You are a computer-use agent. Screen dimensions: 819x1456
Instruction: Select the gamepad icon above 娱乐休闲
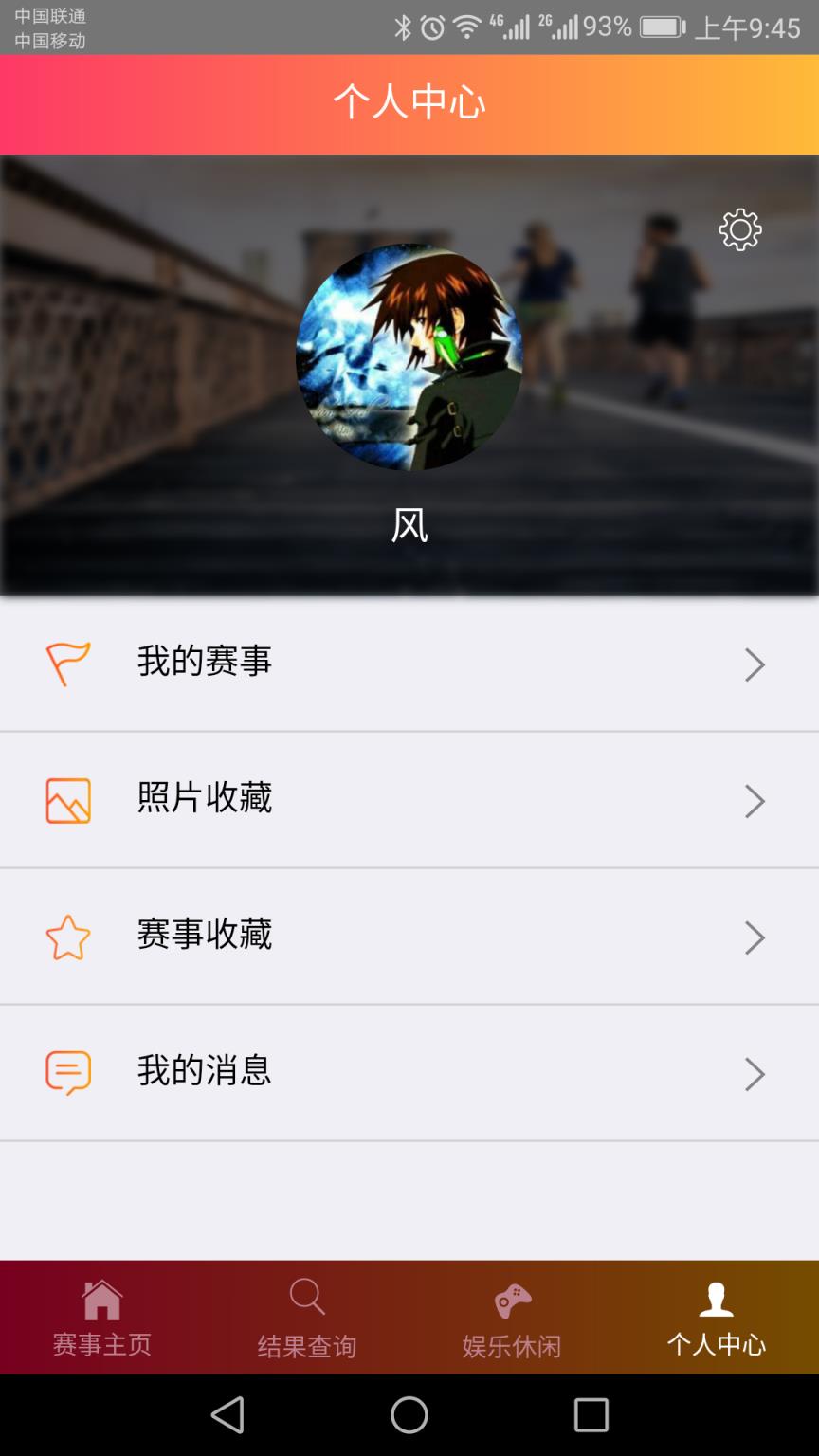pyautogui.click(x=512, y=1298)
